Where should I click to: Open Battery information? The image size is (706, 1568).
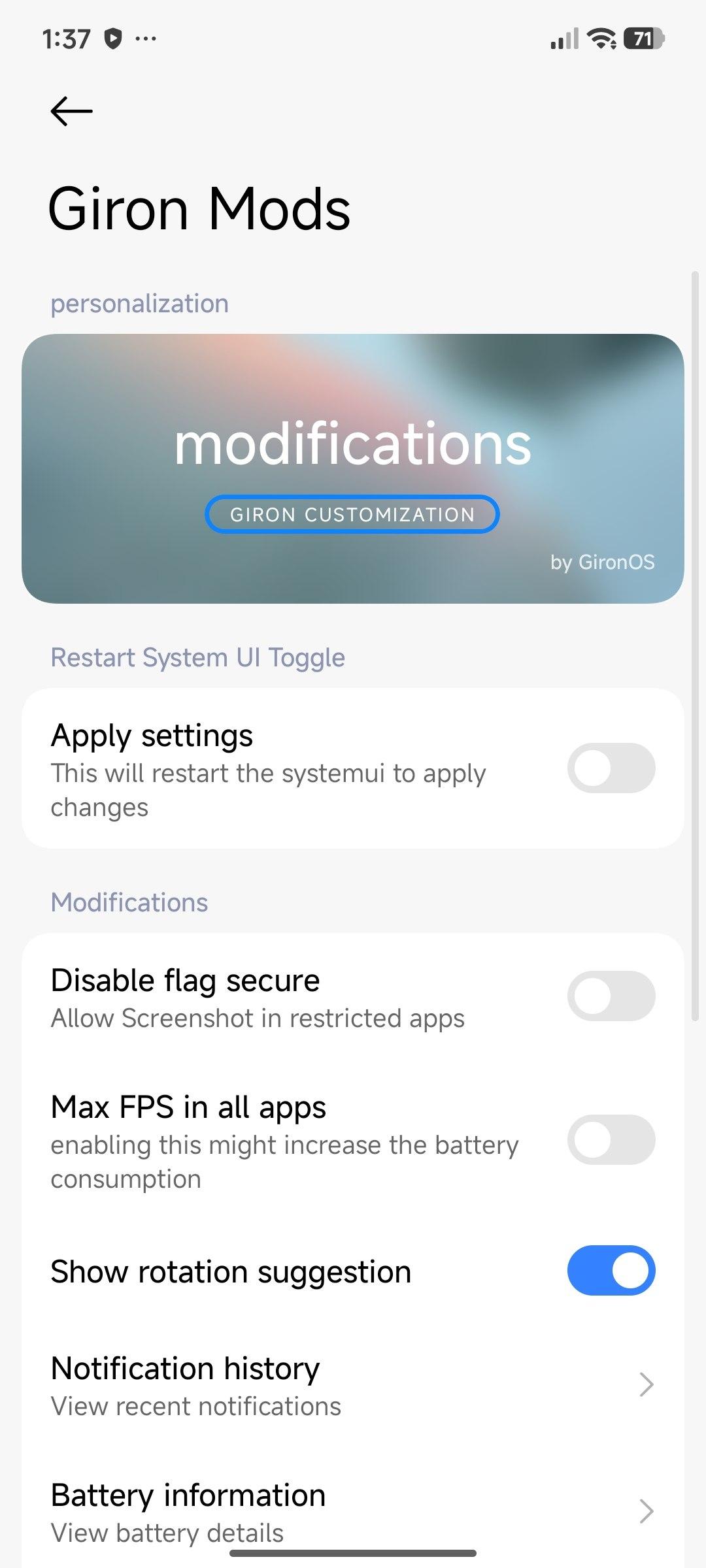[x=353, y=1512]
